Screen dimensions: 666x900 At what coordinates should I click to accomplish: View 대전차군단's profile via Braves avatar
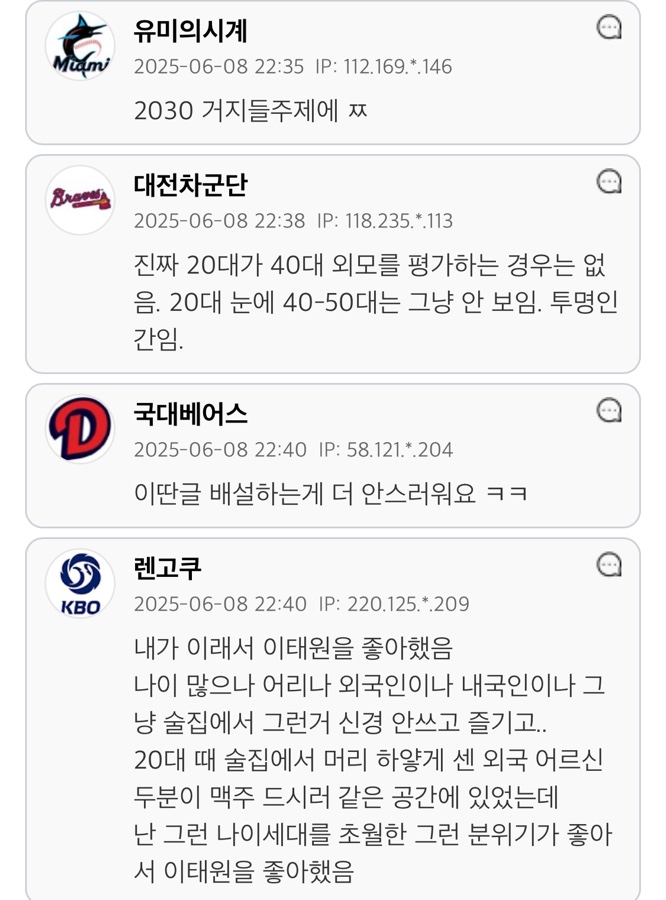coord(80,200)
